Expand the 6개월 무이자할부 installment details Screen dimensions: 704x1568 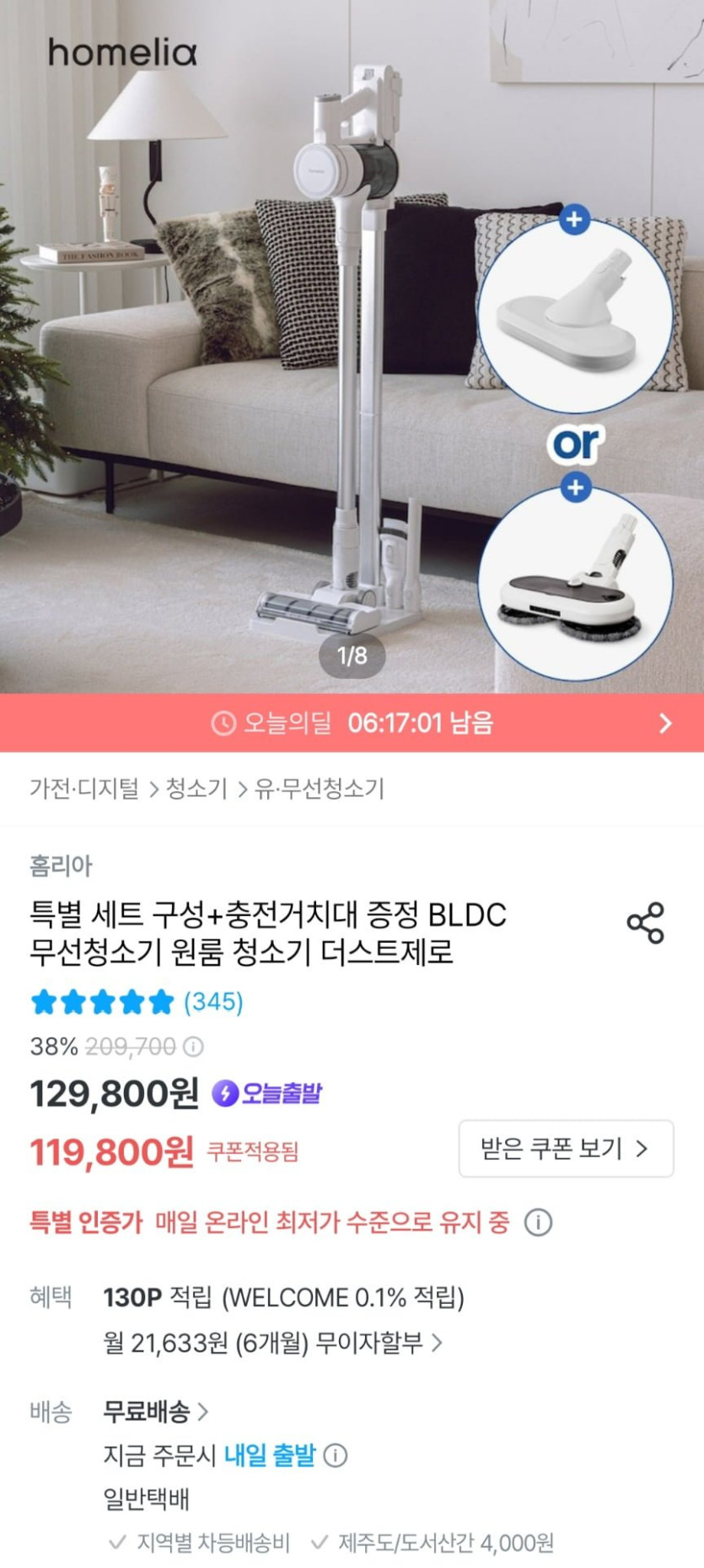272,1342
